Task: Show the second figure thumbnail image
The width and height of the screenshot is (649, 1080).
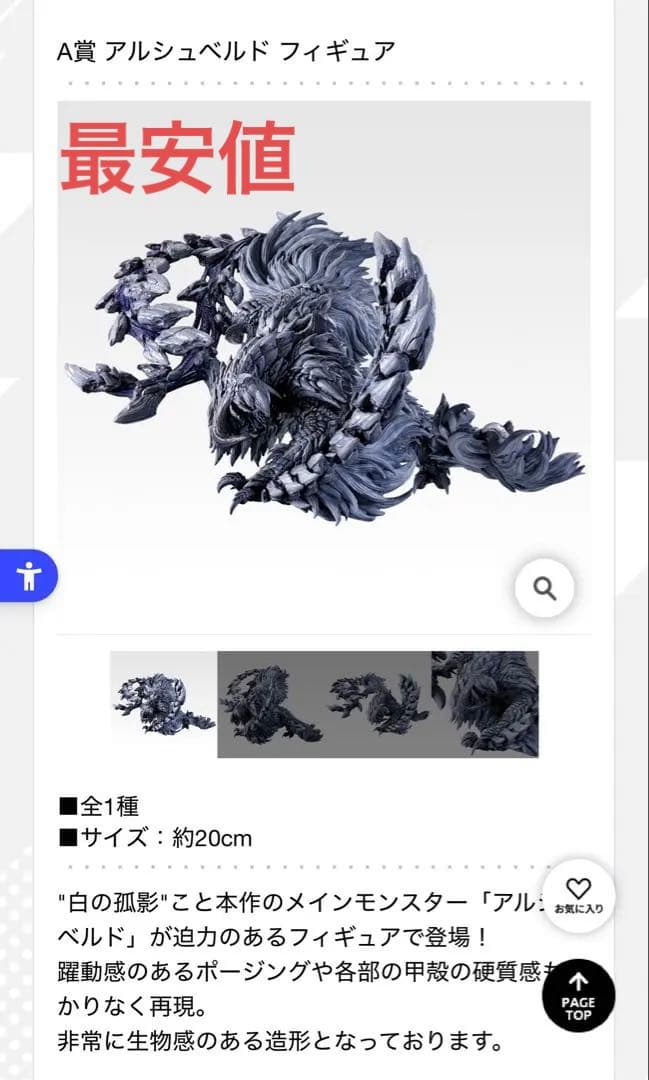Action: 271,704
